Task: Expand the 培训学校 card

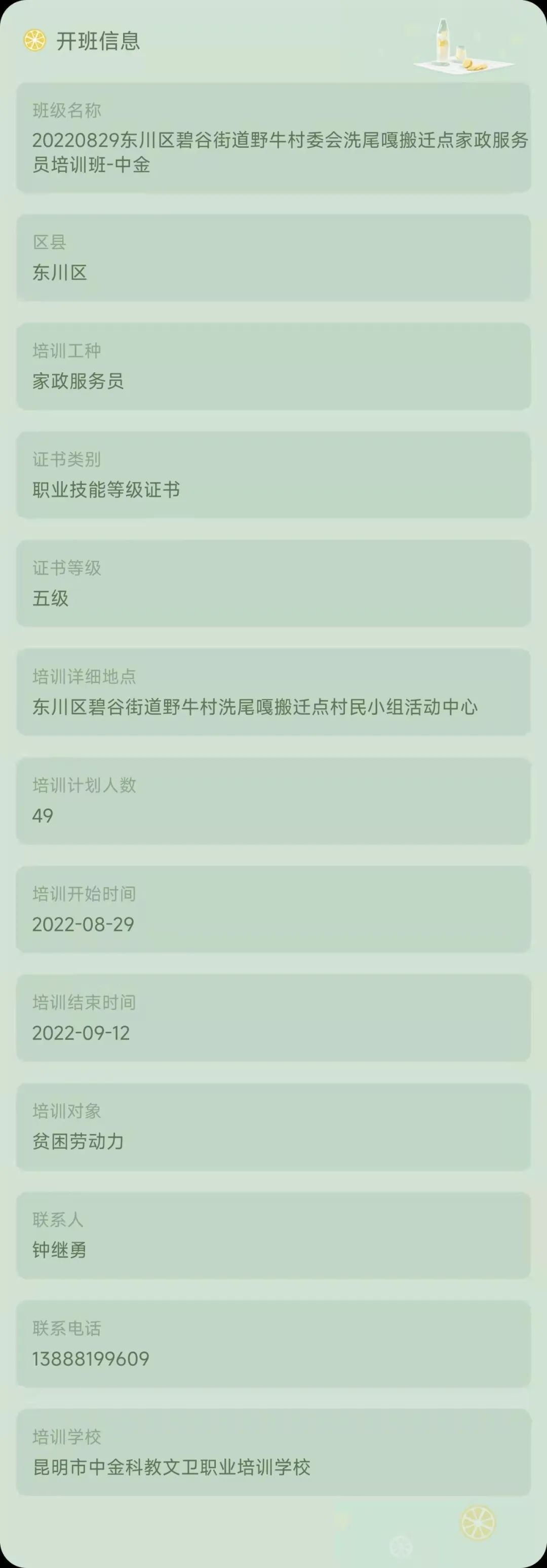Action: (x=273, y=1454)
